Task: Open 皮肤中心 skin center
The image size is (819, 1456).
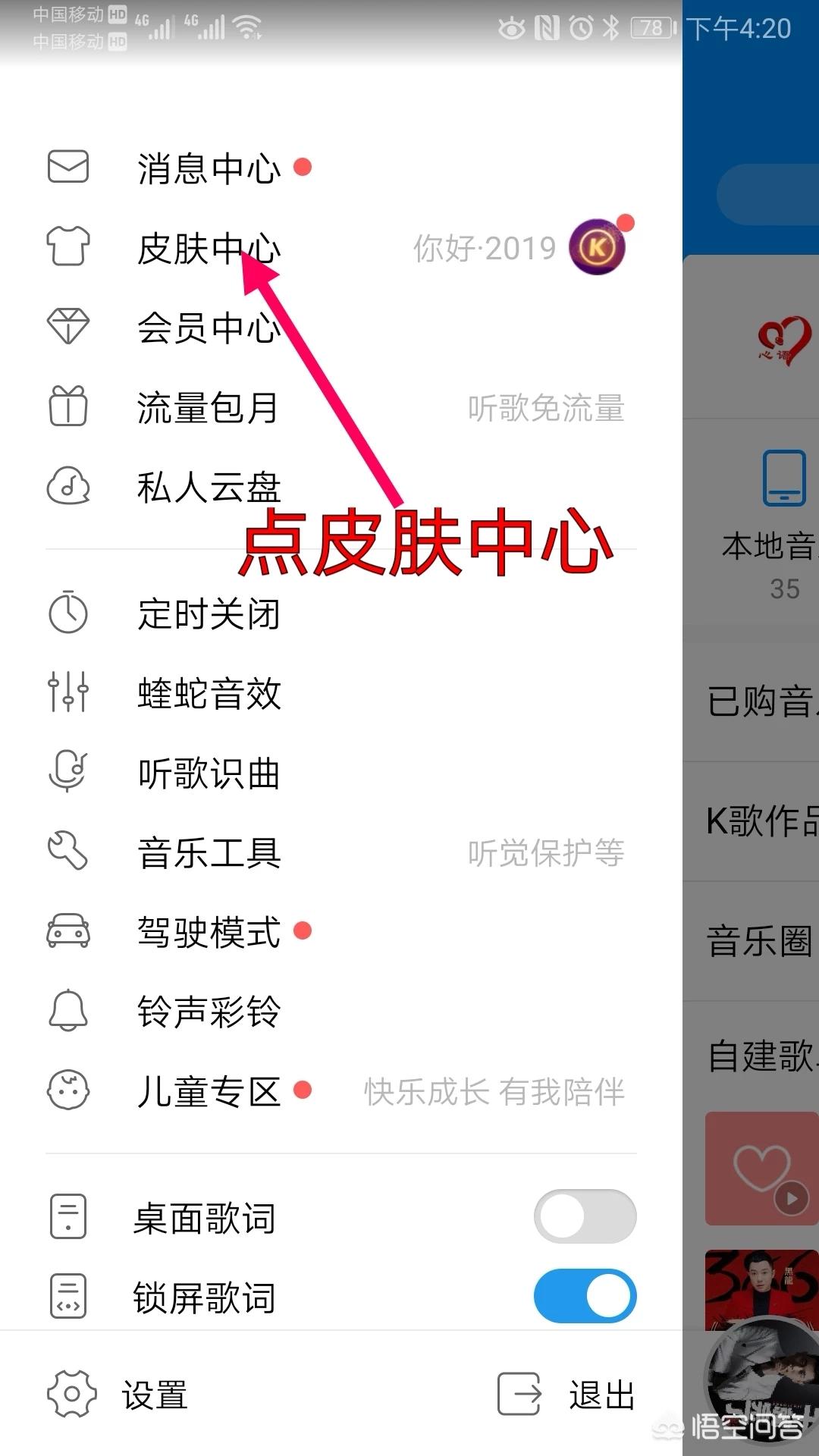Action: point(209,248)
